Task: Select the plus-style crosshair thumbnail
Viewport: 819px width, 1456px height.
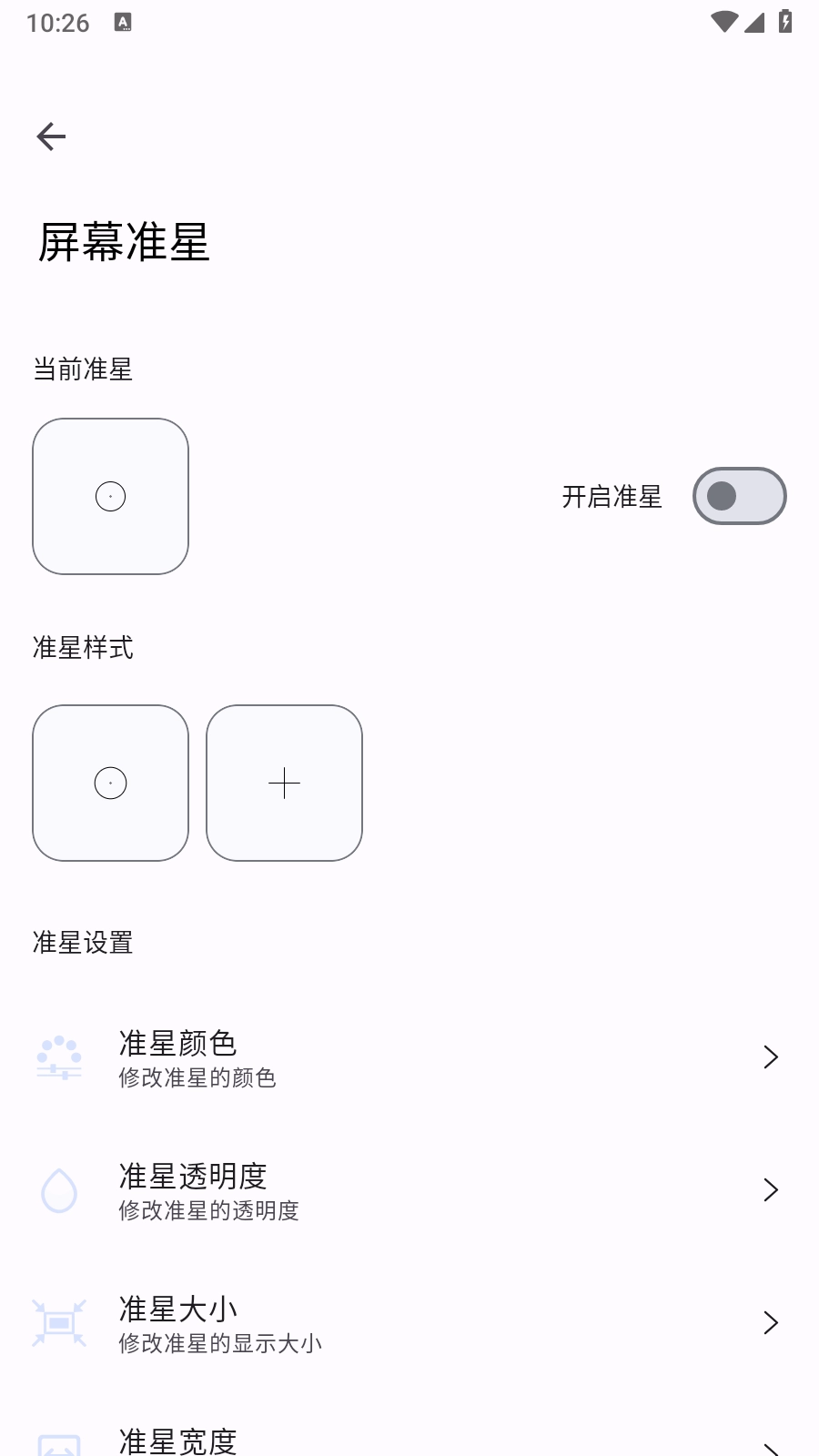Action: [x=284, y=783]
